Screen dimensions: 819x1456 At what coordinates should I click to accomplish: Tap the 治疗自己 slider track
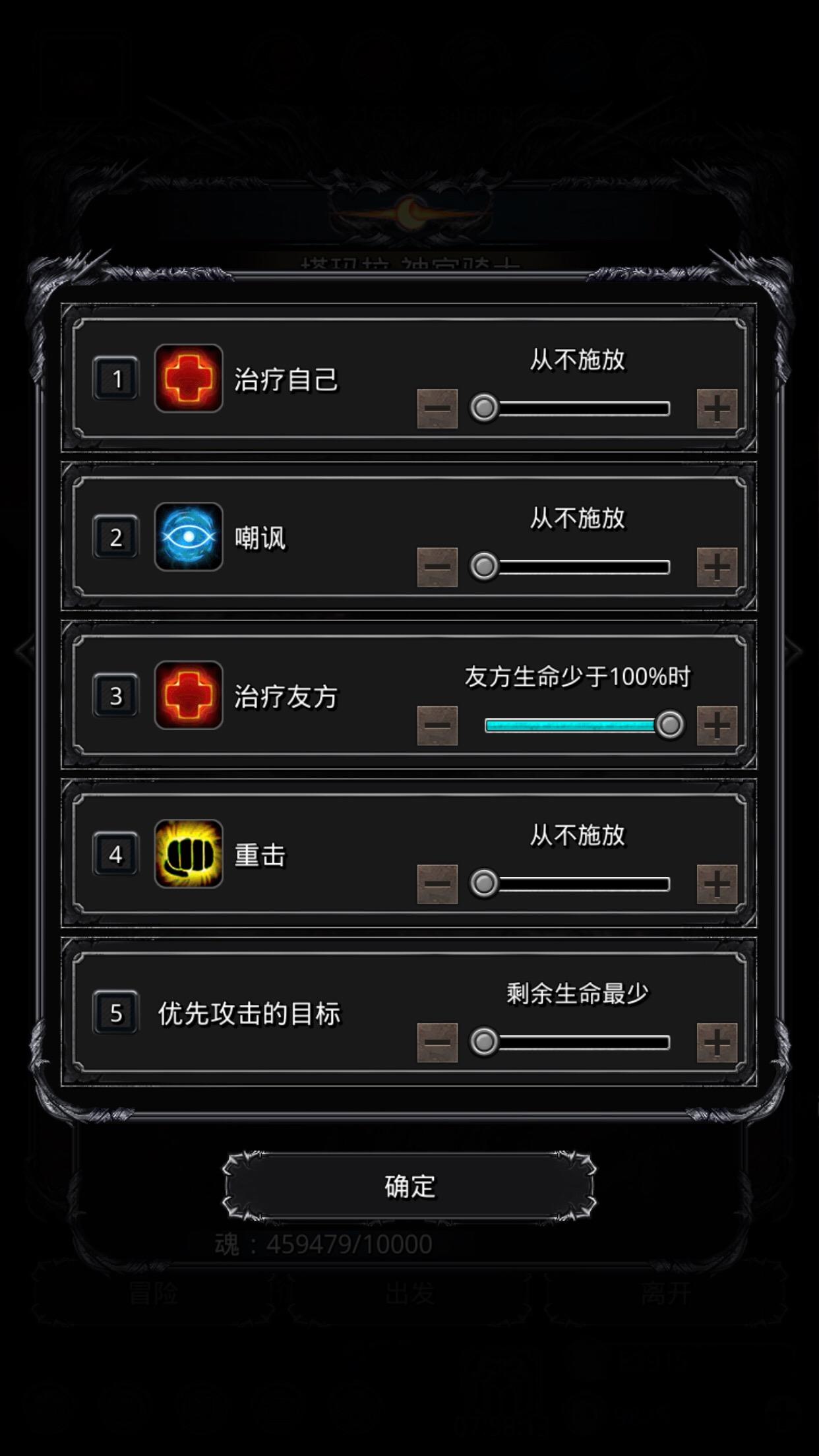pos(577,409)
